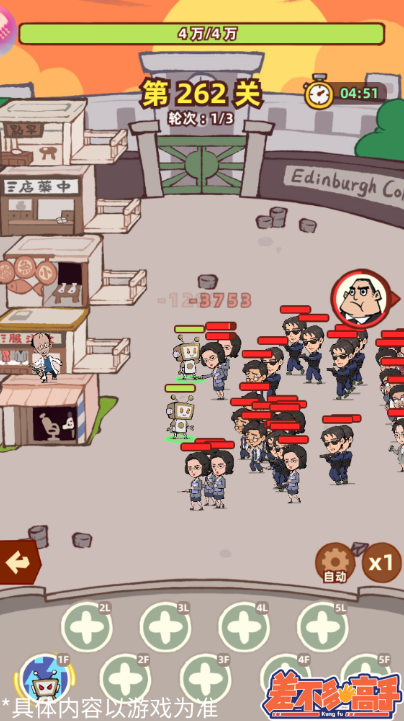404x721 pixels.
Task: Add a unit to slot 4L
Action: (244, 626)
